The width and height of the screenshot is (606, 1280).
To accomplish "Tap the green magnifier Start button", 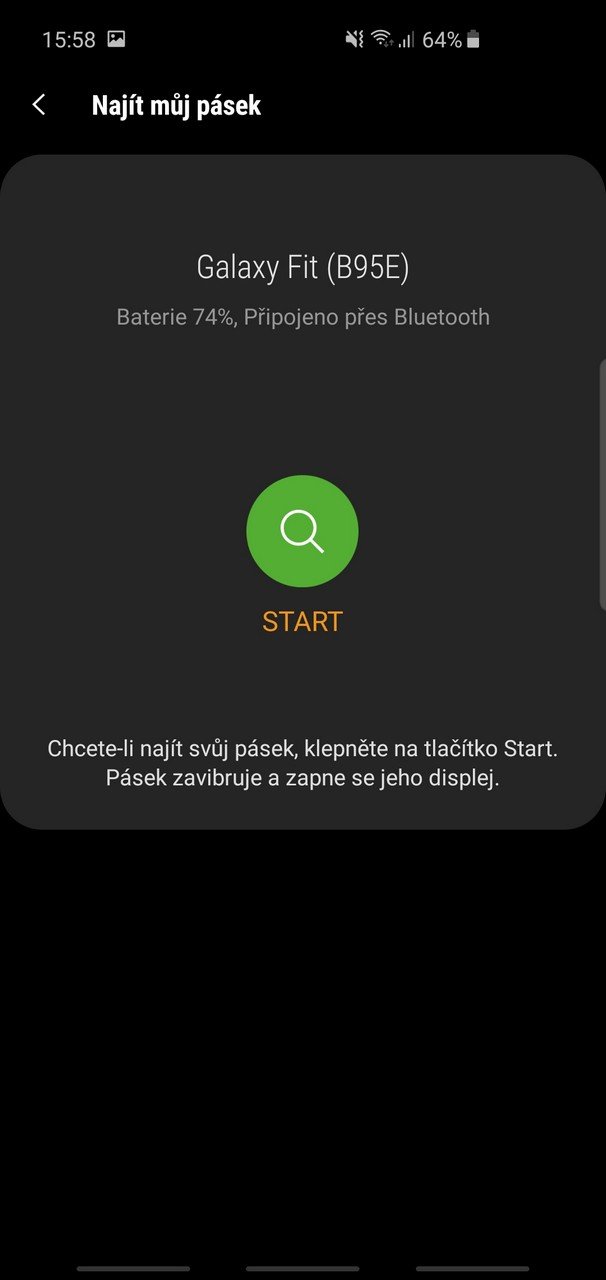I will (302, 531).
